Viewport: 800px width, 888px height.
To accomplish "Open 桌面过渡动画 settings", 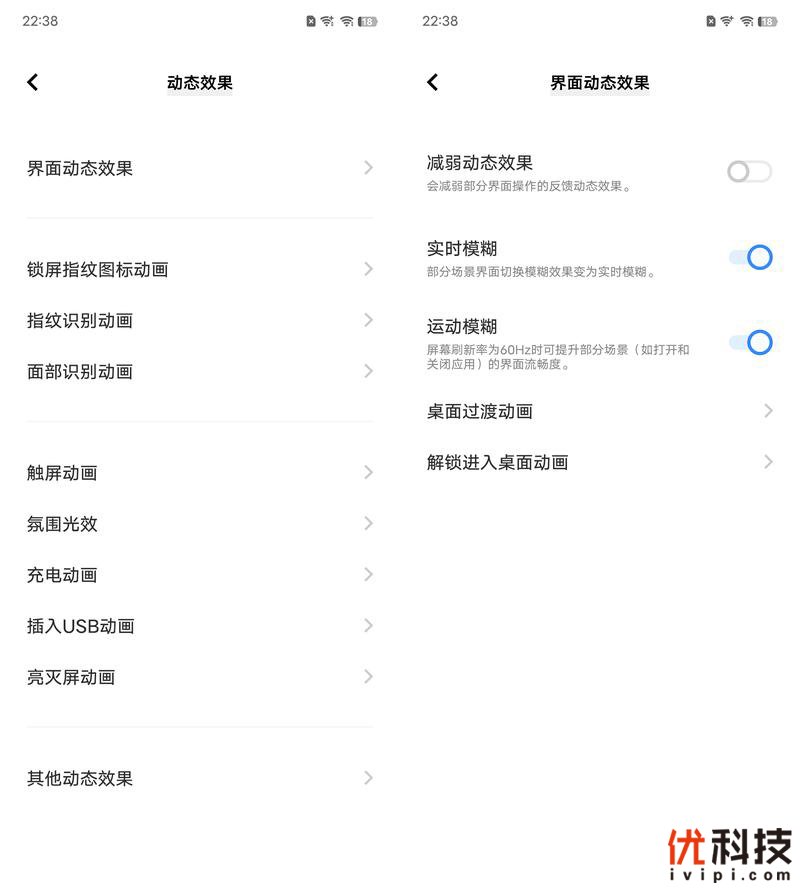I will pyautogui.click(x=600, y=411).
